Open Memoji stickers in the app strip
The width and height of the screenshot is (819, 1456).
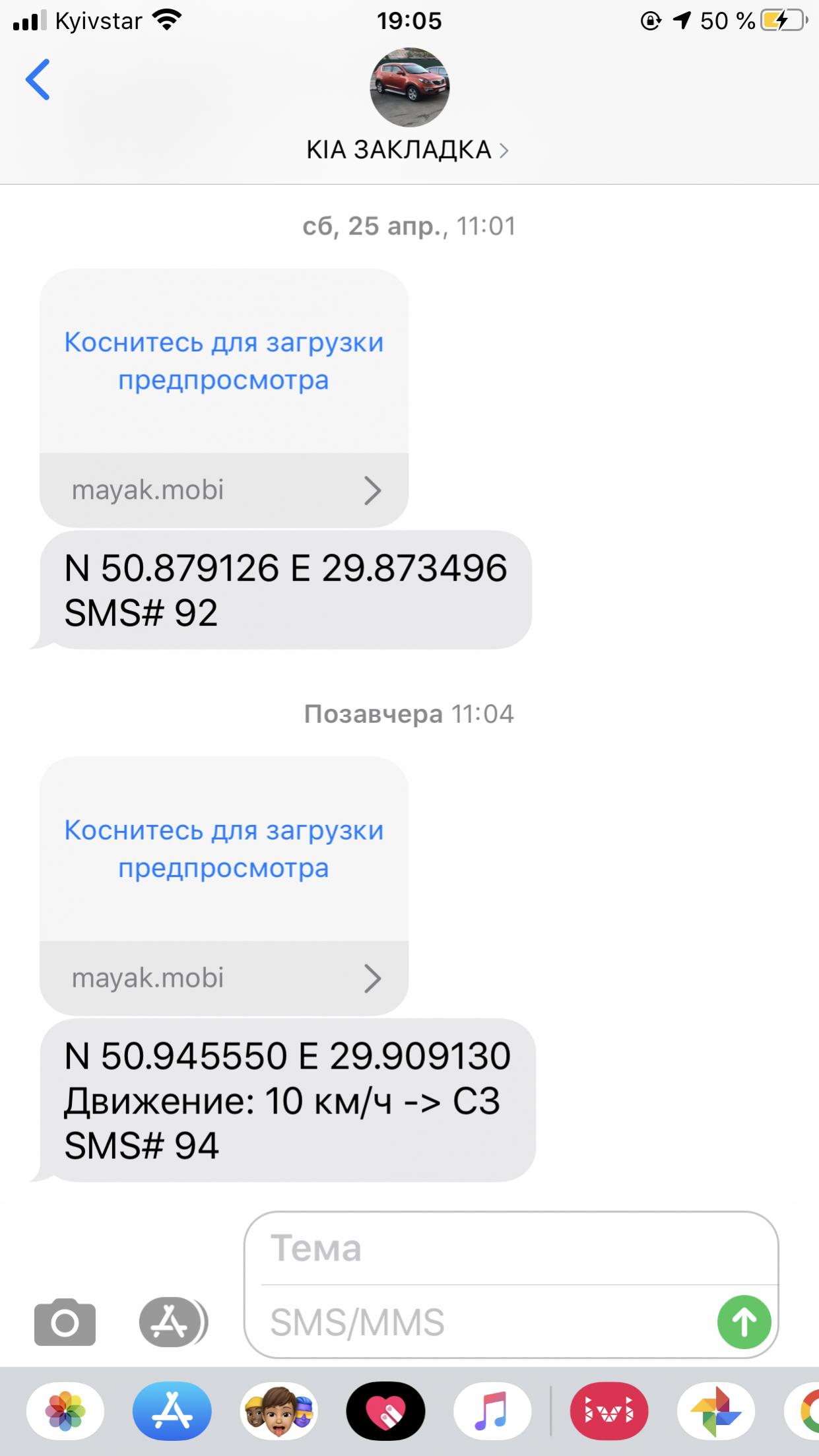click(279, 1411)
